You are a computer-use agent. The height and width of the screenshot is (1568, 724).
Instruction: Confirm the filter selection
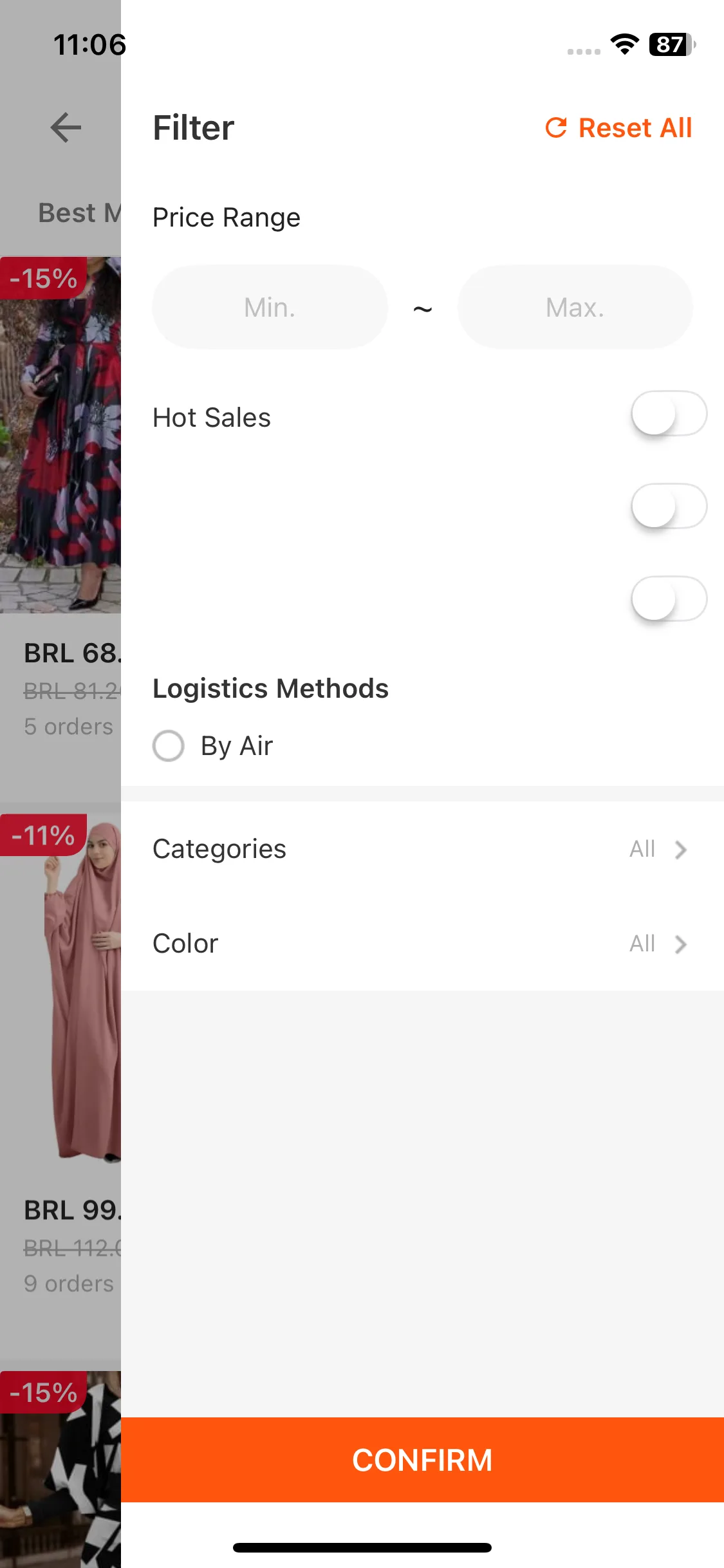click(x=422, y=1460)
